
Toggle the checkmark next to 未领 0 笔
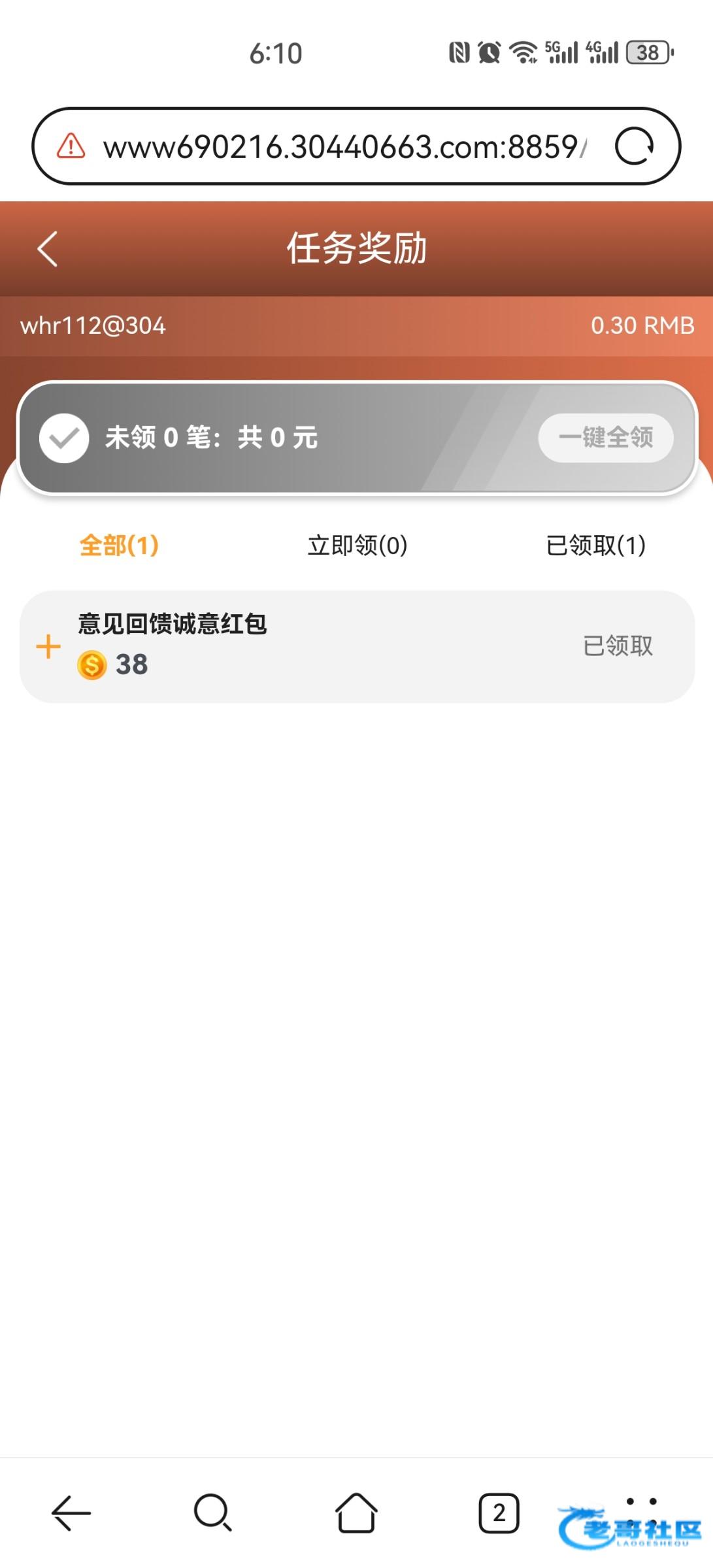tap(64, 438)
